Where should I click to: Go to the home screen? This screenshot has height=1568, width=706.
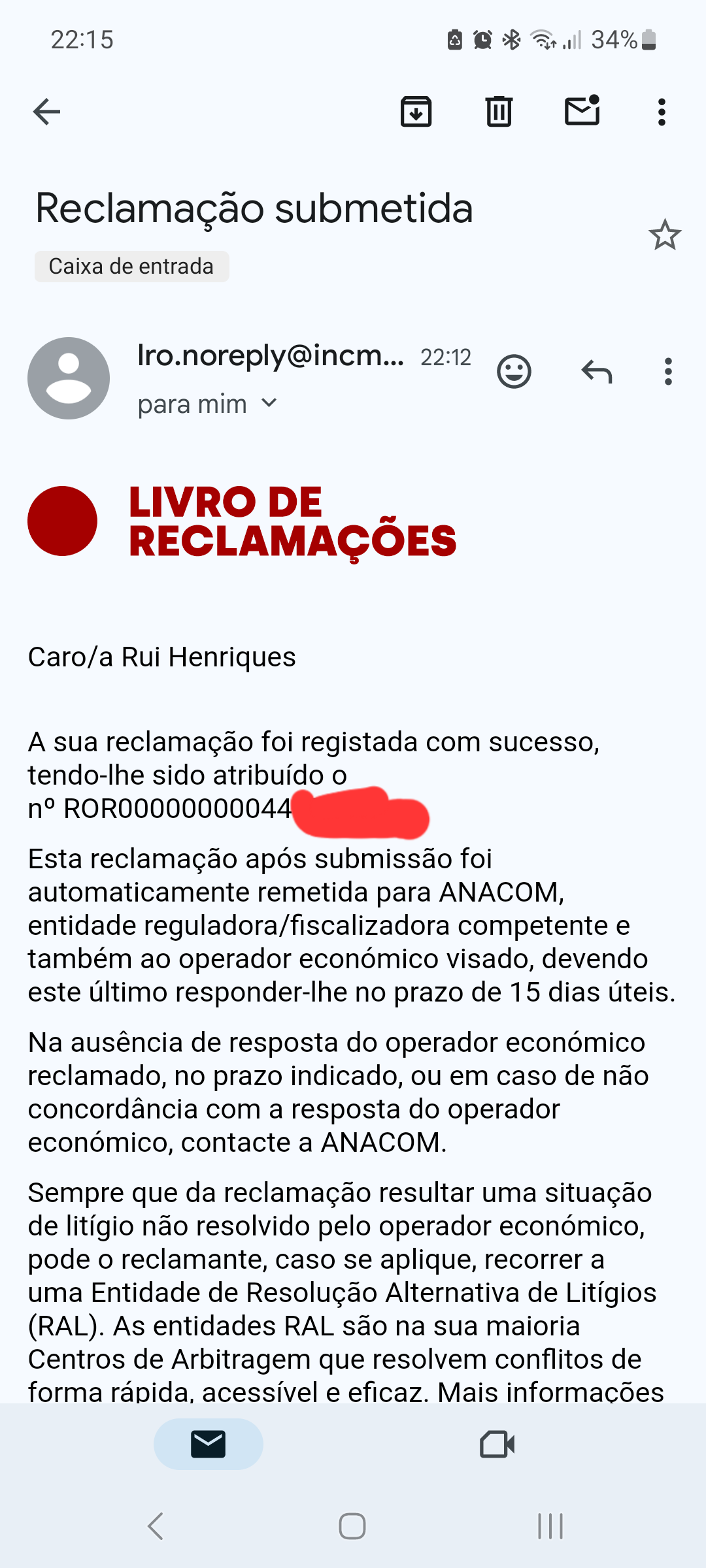352,1526
